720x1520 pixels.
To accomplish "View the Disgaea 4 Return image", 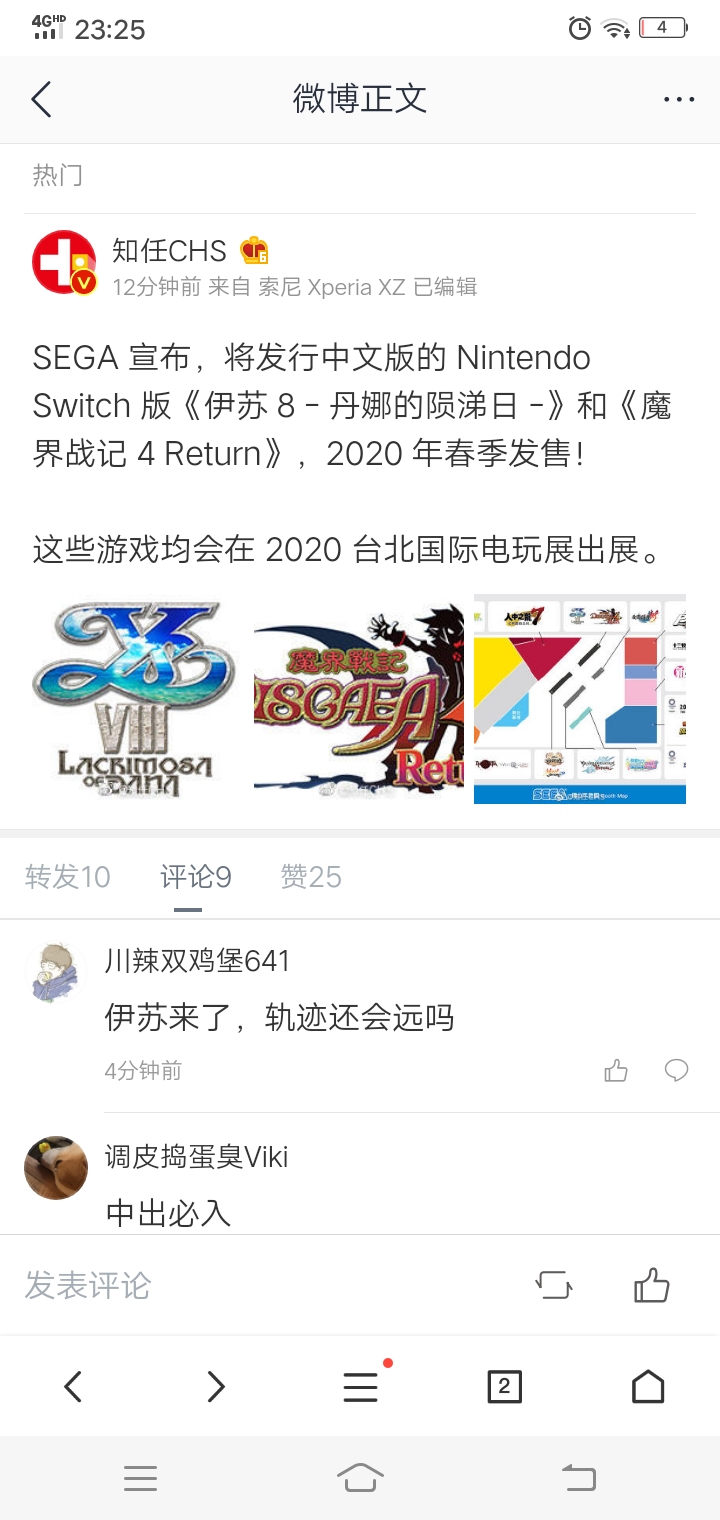I will click(x=359, y=699).
